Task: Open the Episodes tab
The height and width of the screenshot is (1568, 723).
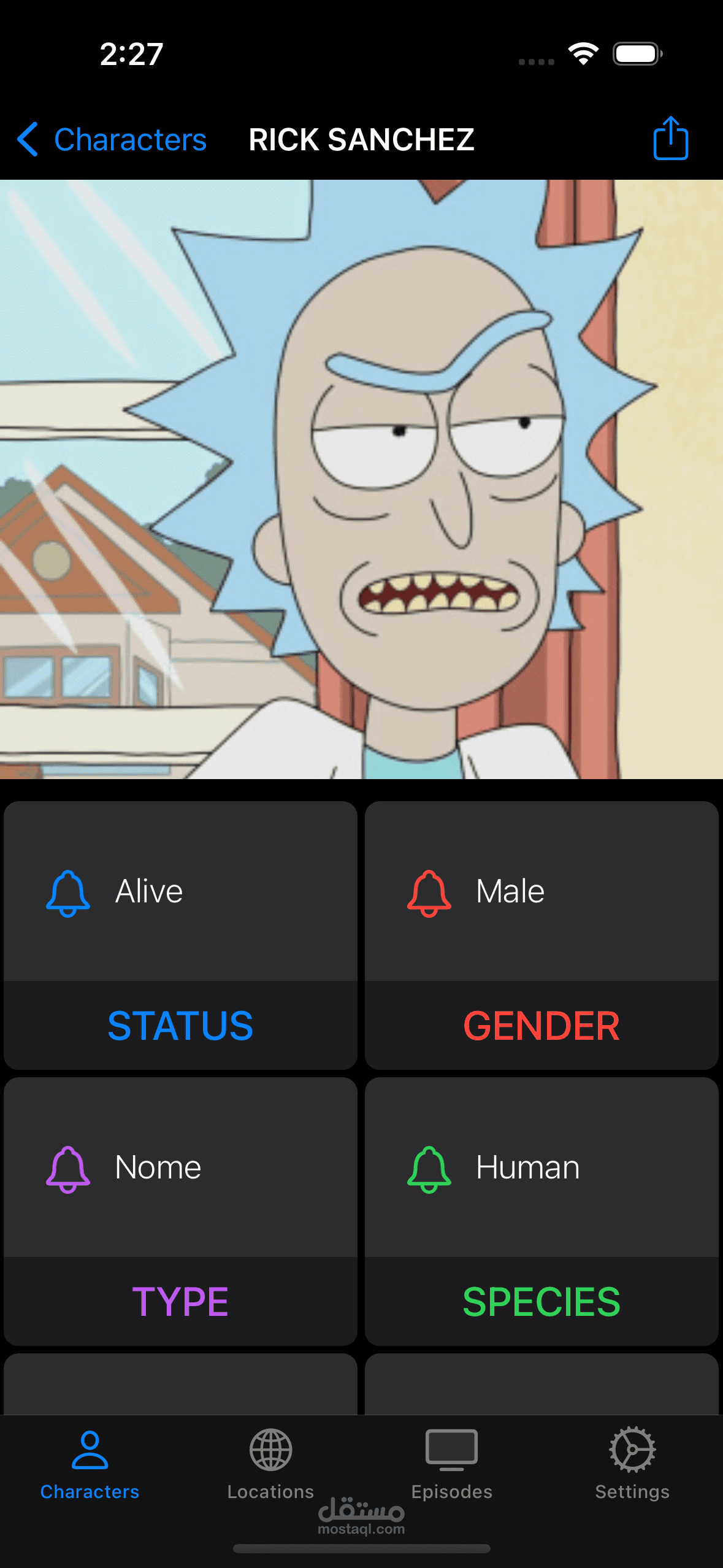Action: (x=451, y=1464)
